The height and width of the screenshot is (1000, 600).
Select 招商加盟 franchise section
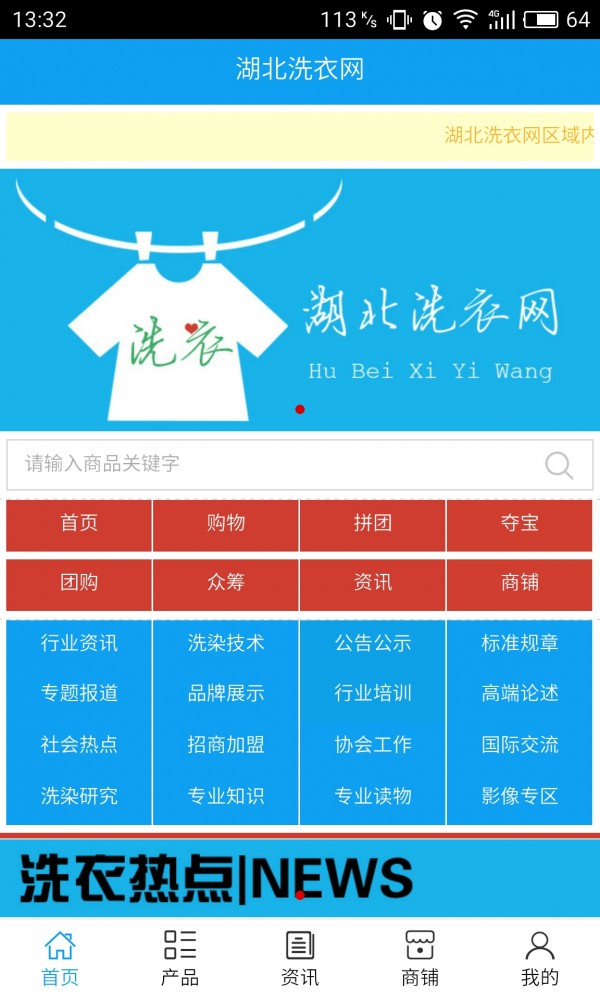(x=226, y=745)
